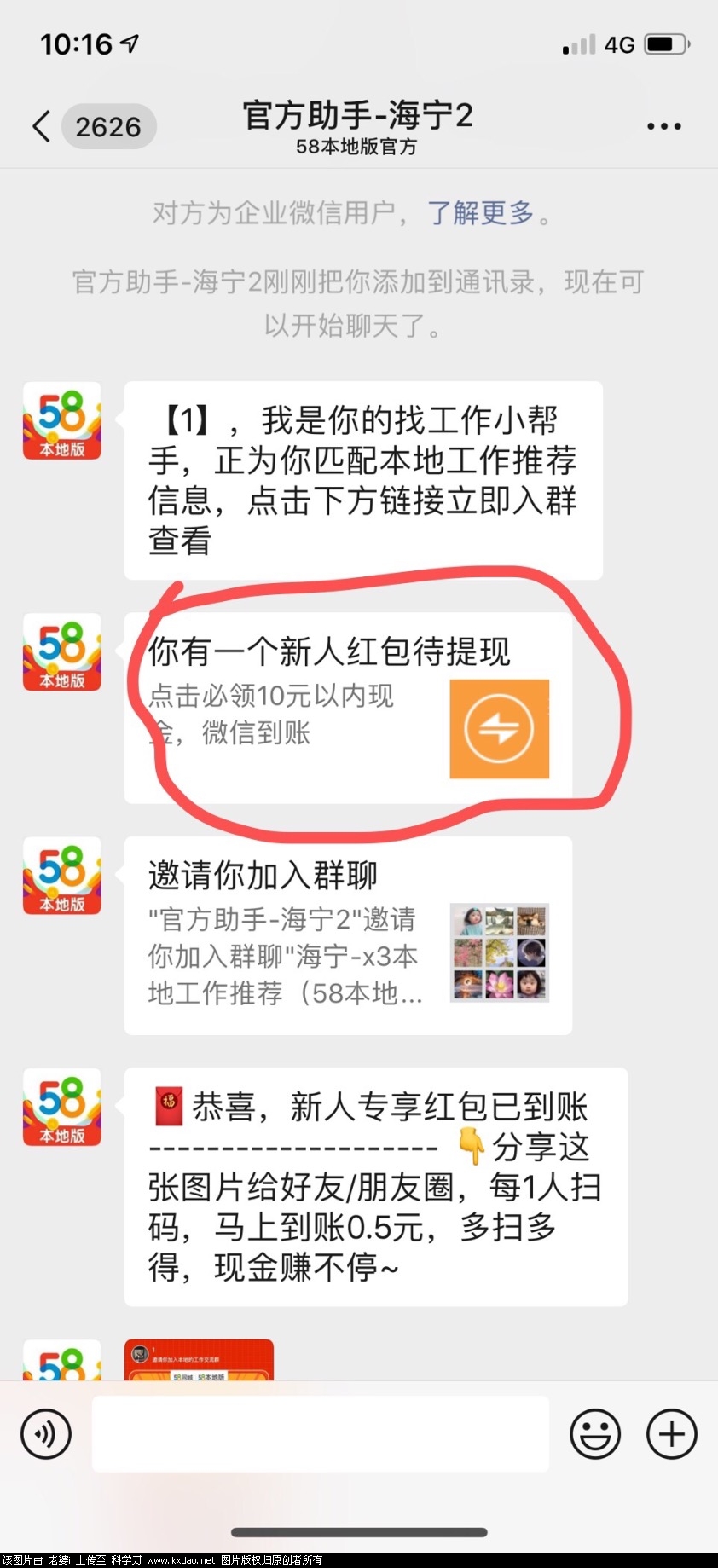Open sender's 58本地版 avatar beside first message
Screen dimensions: 718x1568
(62, 421)
